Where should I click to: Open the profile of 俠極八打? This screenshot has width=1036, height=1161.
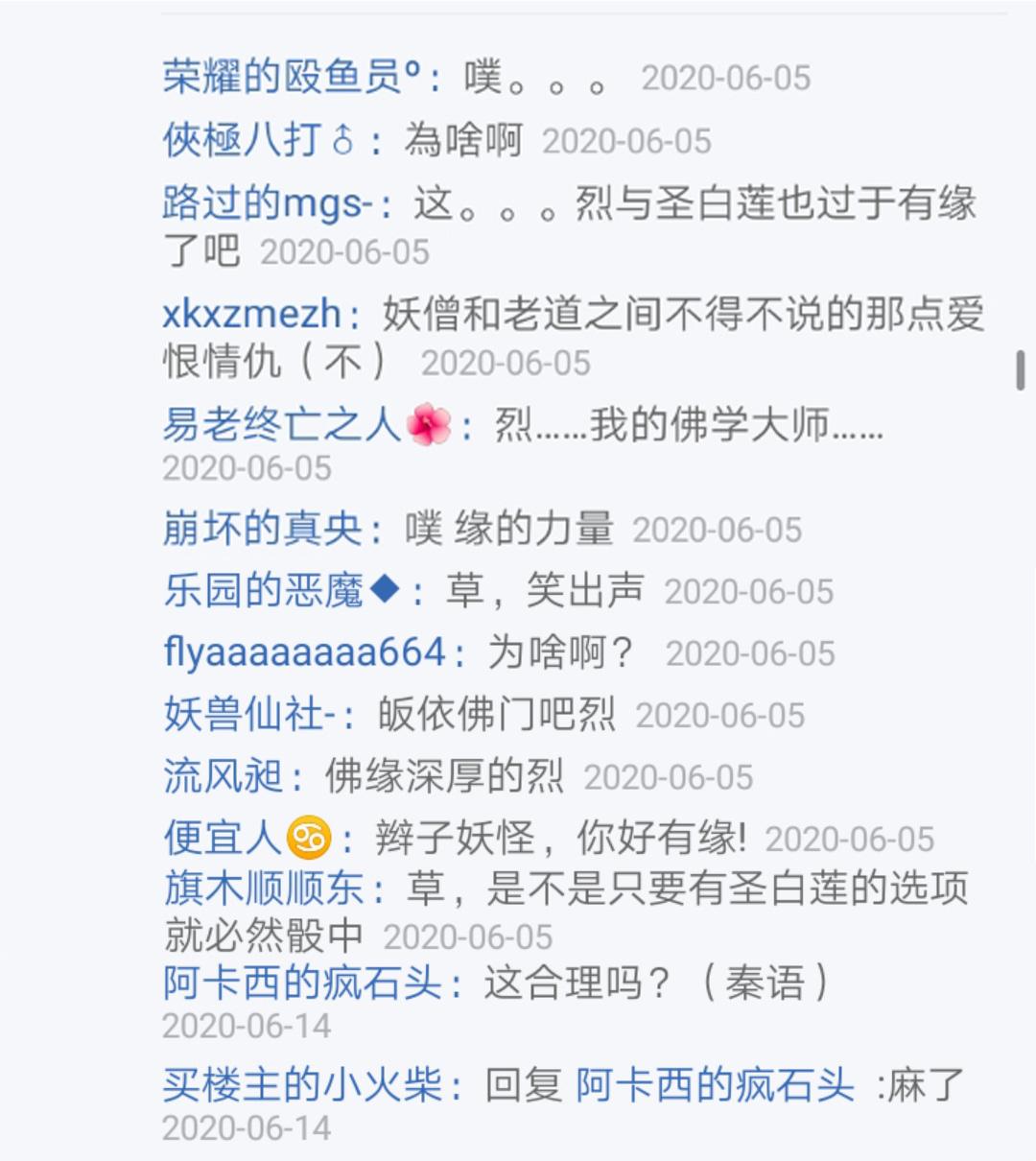259,140
